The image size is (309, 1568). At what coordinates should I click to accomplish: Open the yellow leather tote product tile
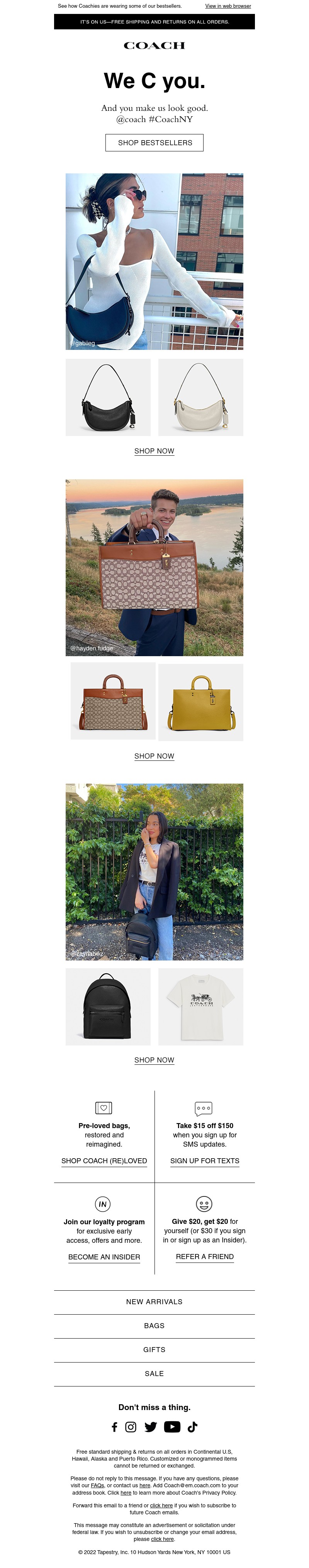pos(200,702)
